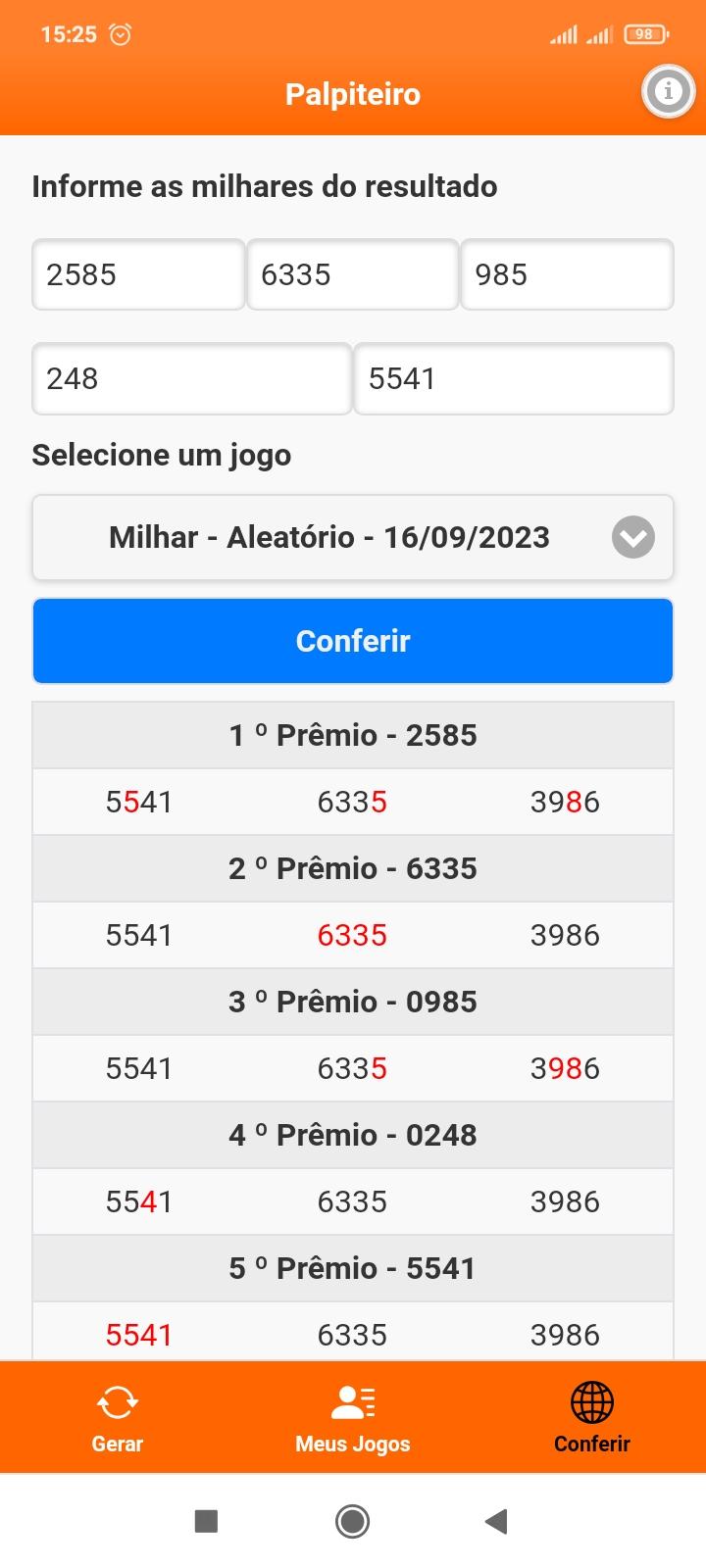Open recent apps with the square button
The height and width of the screenshot is (1568, 706).
click(x=206, y=1521)
